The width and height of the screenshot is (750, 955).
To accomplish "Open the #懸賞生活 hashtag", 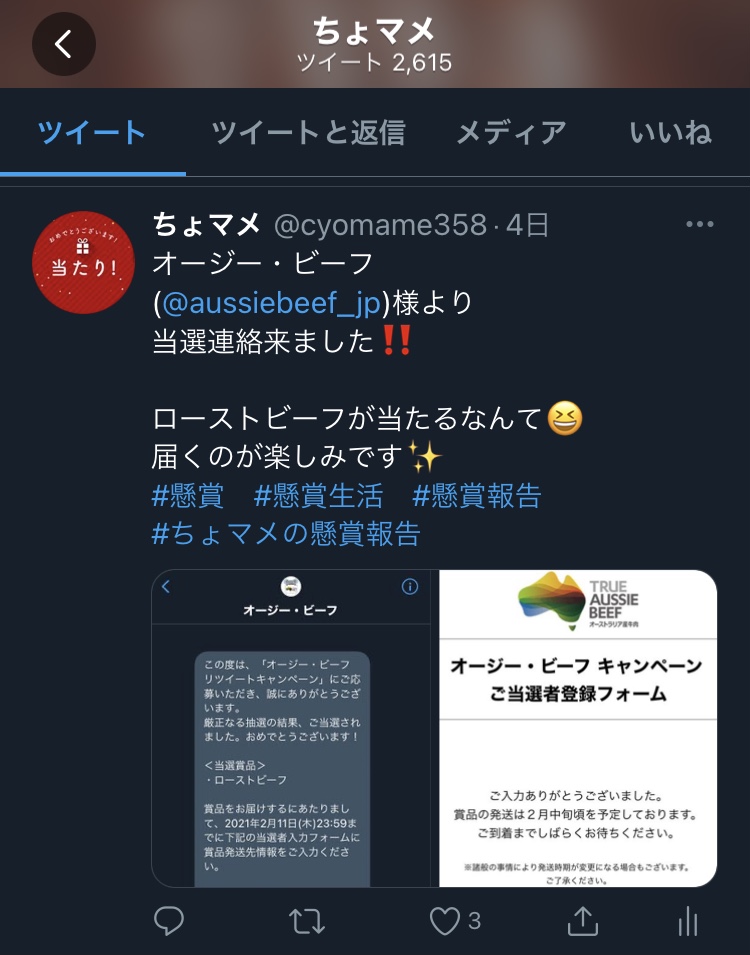I will 318,495.
